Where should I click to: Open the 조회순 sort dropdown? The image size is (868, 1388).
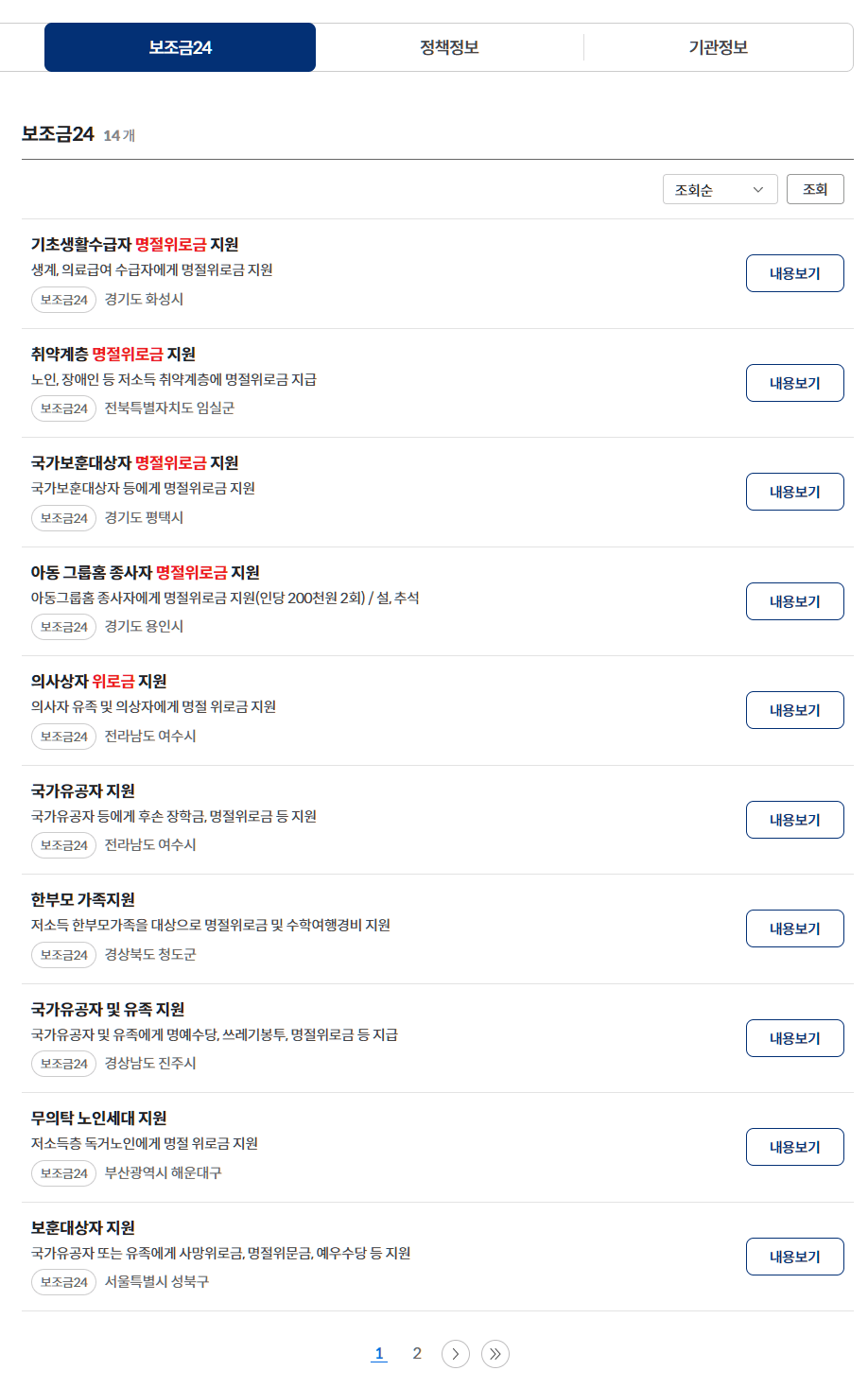coord(720,189)
